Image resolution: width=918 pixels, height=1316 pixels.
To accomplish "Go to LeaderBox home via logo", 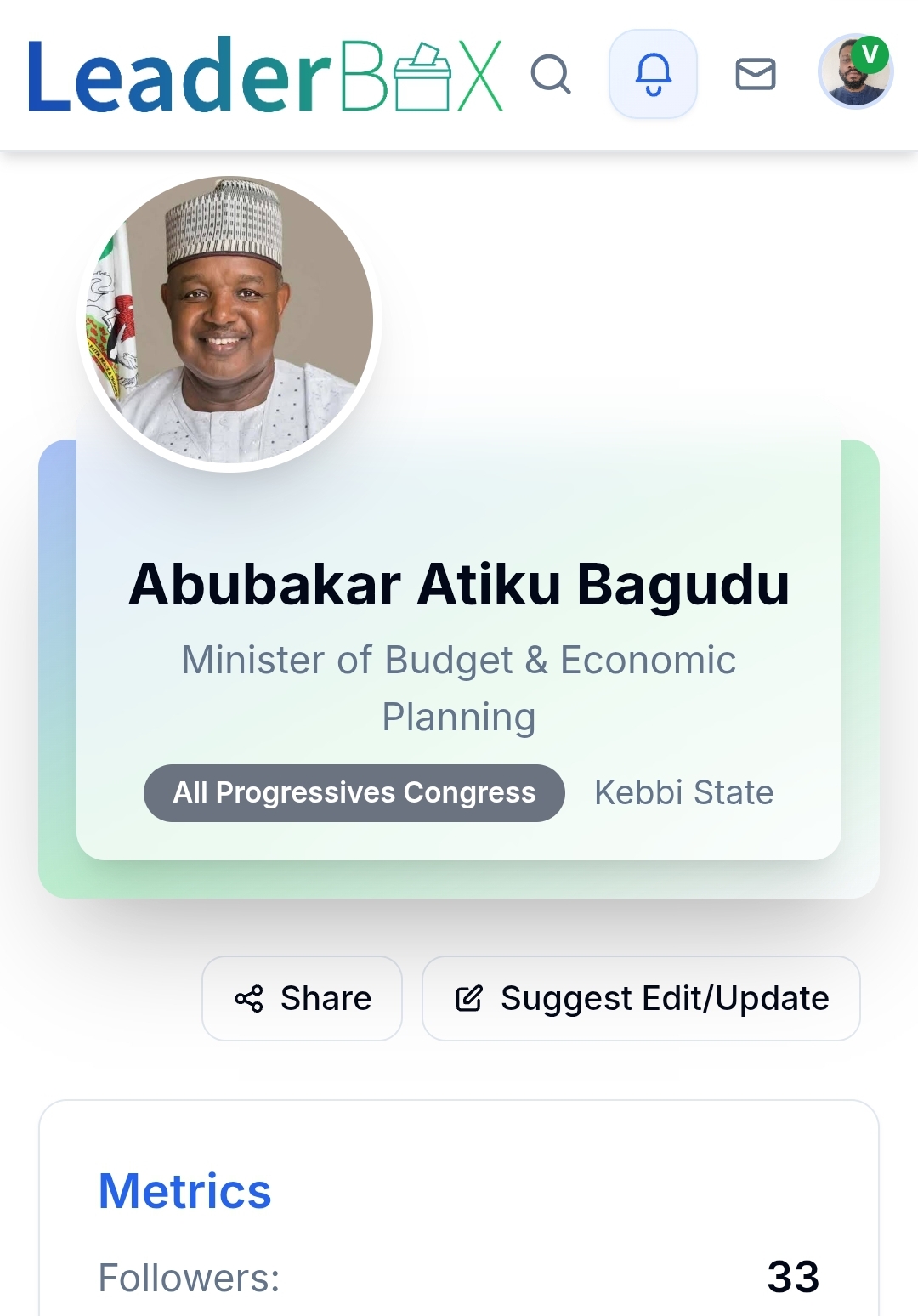I will click(x=265, y=75).
